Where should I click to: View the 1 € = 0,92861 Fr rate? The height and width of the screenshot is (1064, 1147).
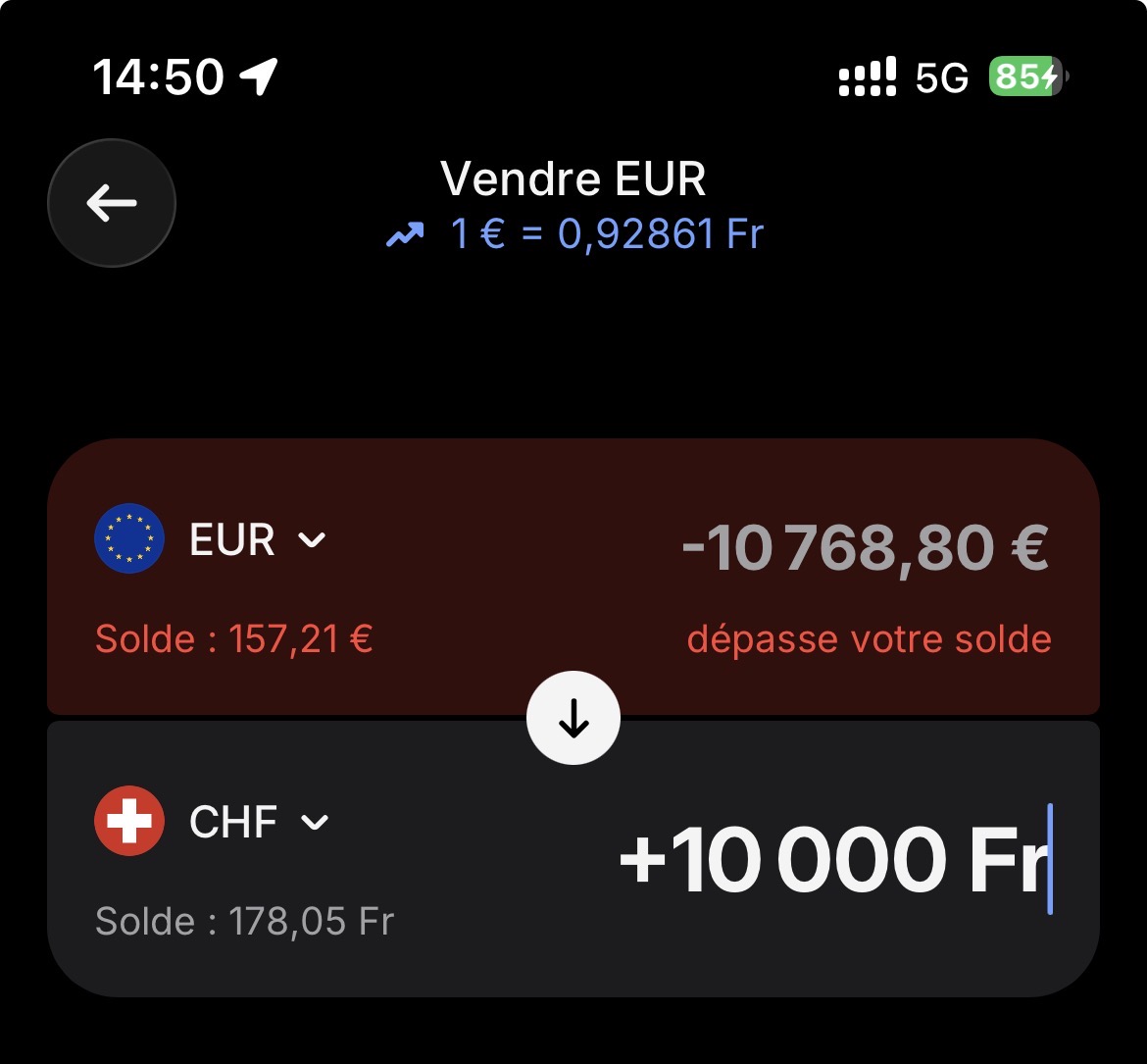click(x=574, y=235)
